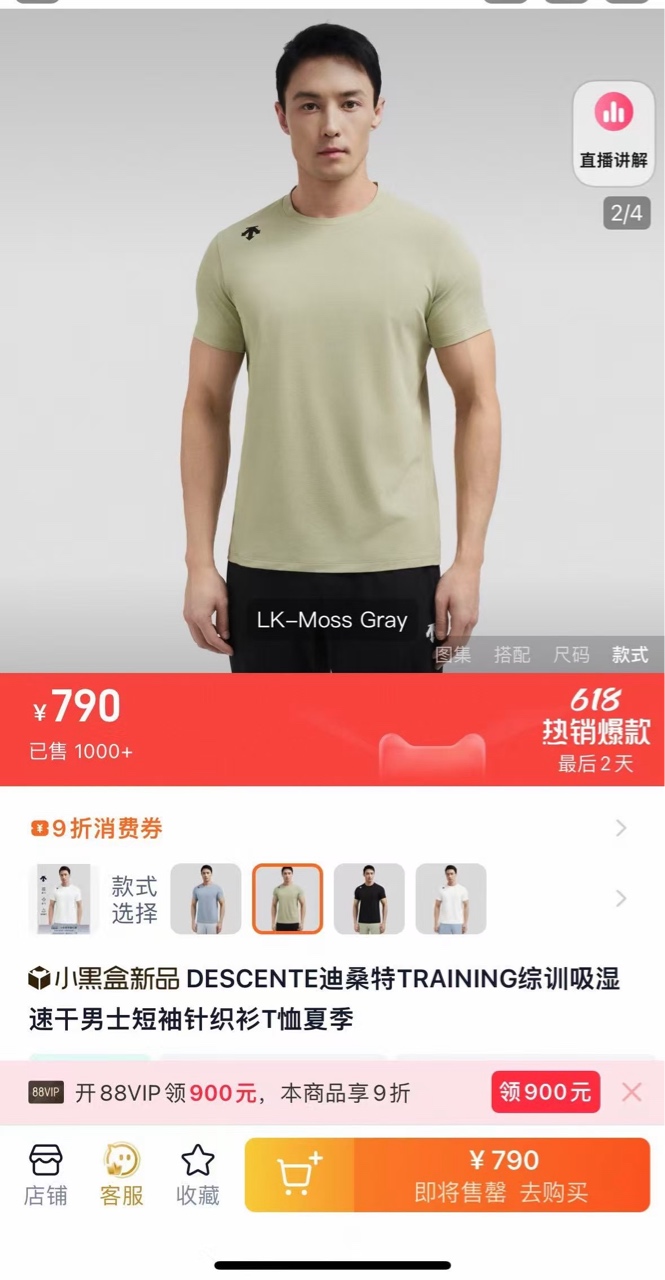Open the 店铺 store page
Screen dimensions: 665x1280
coord(46,1175)
